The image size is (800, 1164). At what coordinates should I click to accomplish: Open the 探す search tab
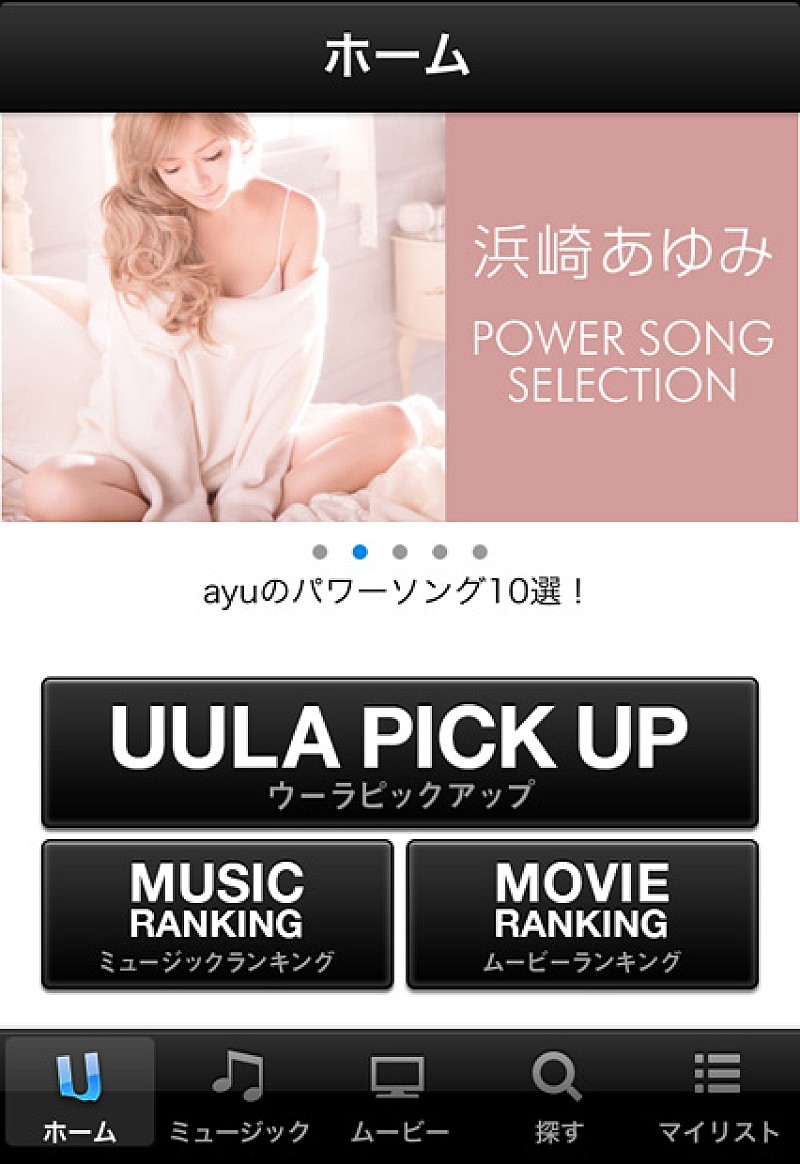point(557,1096)
